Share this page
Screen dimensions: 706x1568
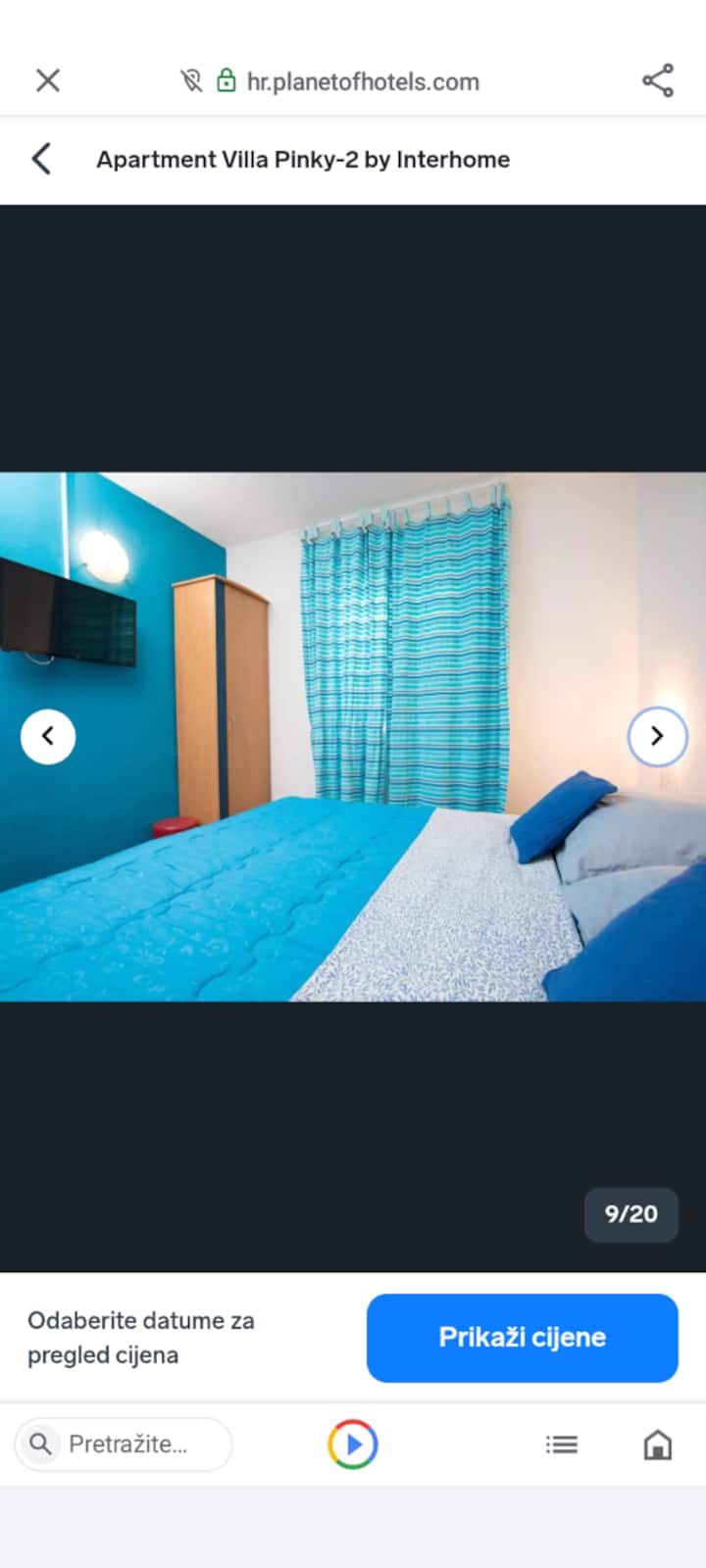click(x=657, y=80)
